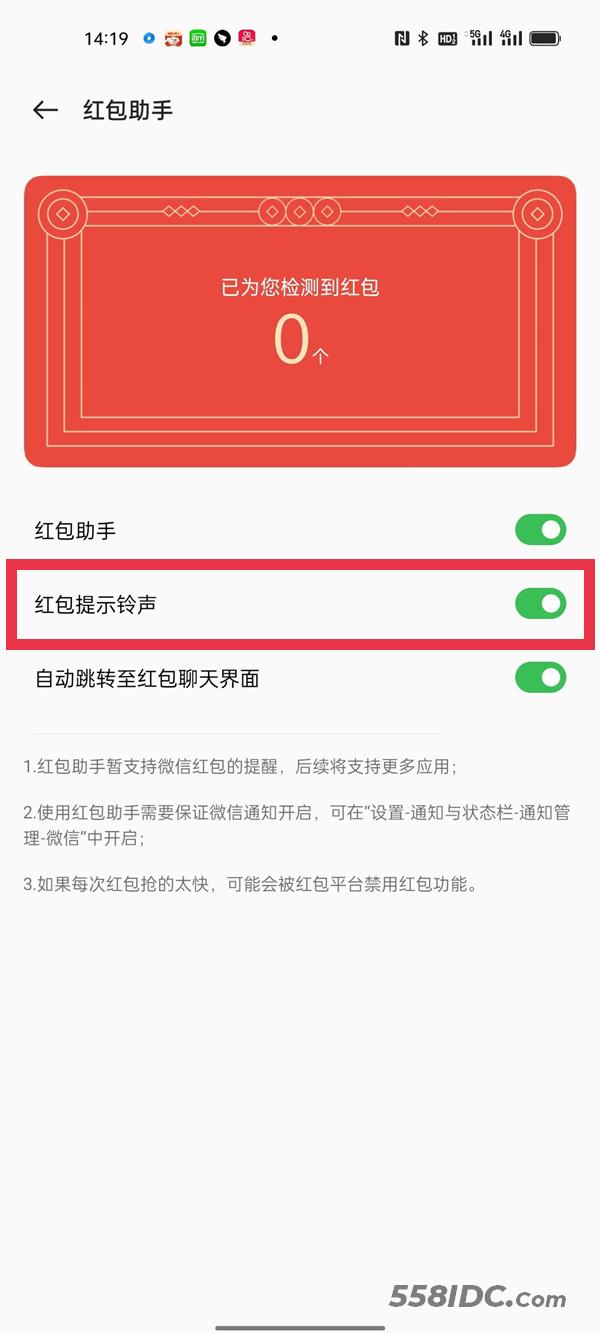Go back from 红包助手 page

46,110
